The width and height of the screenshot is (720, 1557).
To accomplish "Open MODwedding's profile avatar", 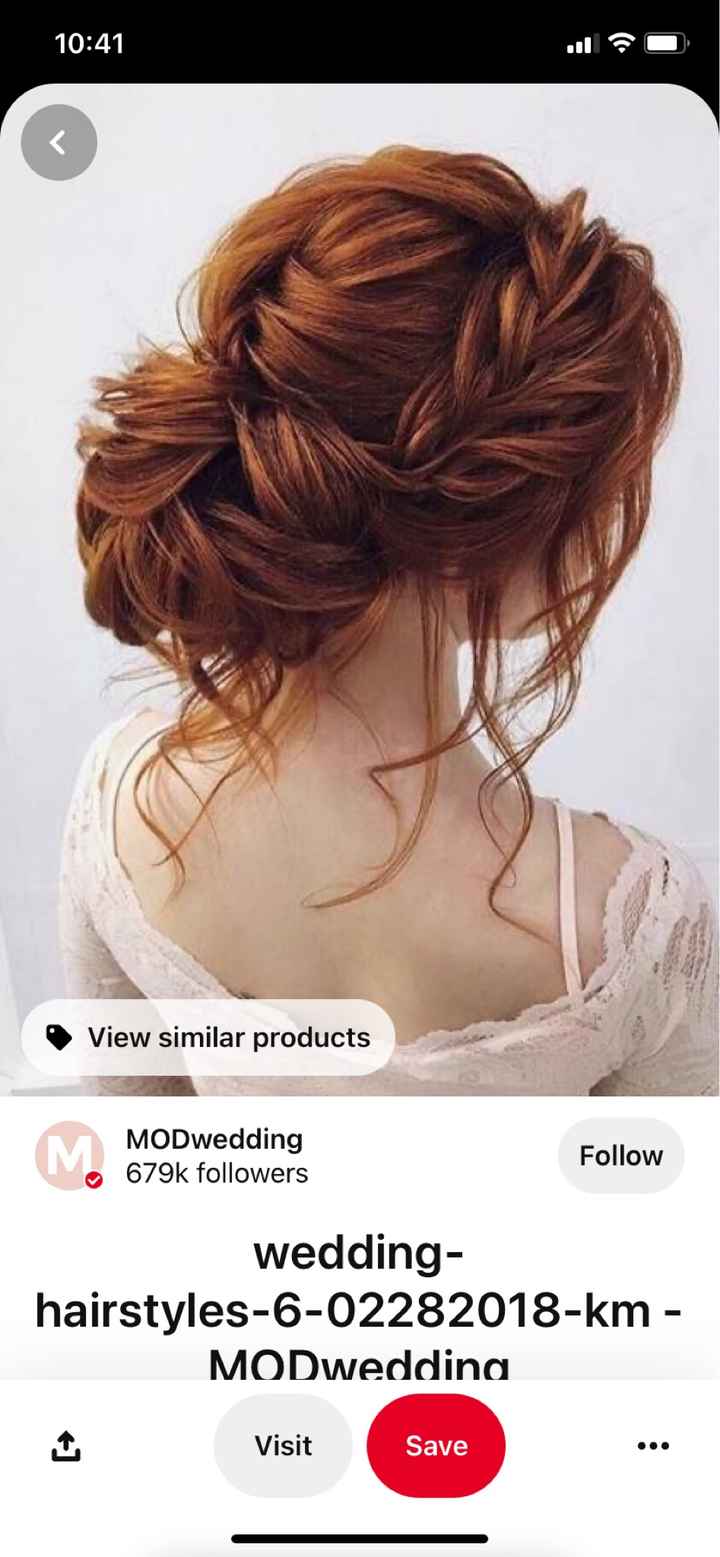I will 69,1155.
